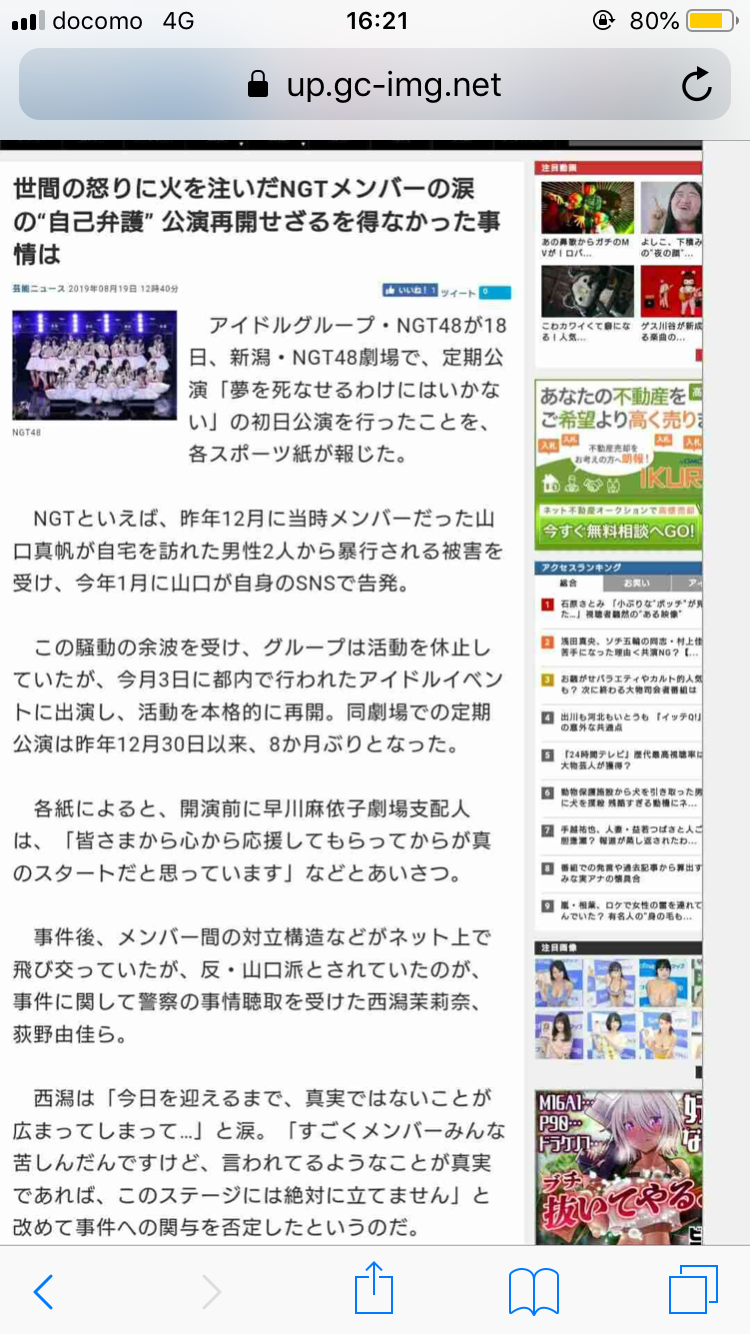This screenshot has height=1334, width=750.
Task: Show all open tabs
Action: [x=693, y=1290]
